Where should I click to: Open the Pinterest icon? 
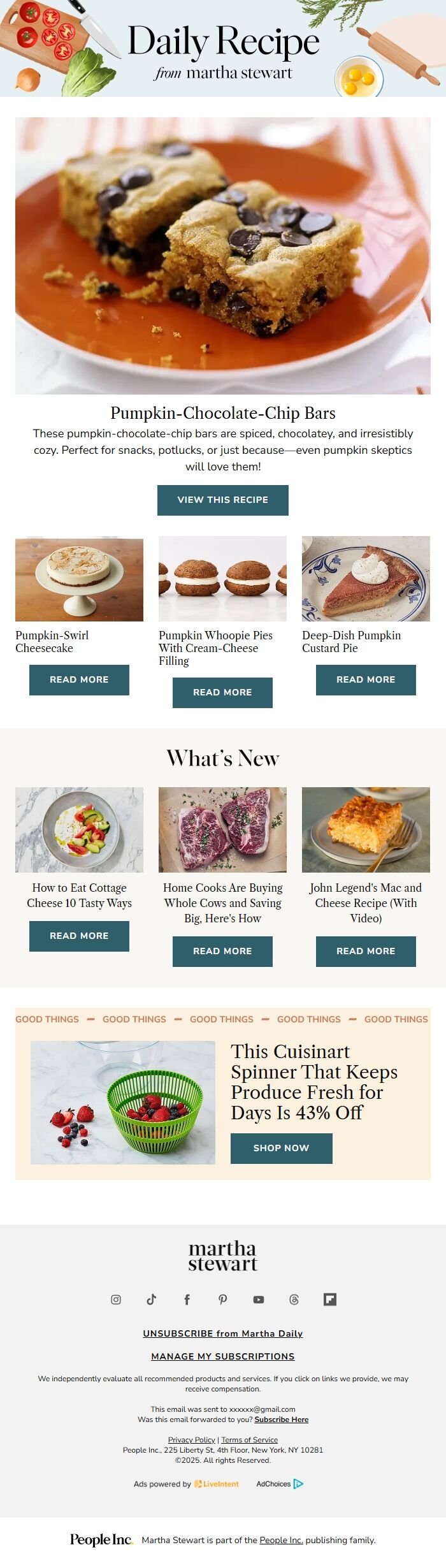coord(223,1300)
